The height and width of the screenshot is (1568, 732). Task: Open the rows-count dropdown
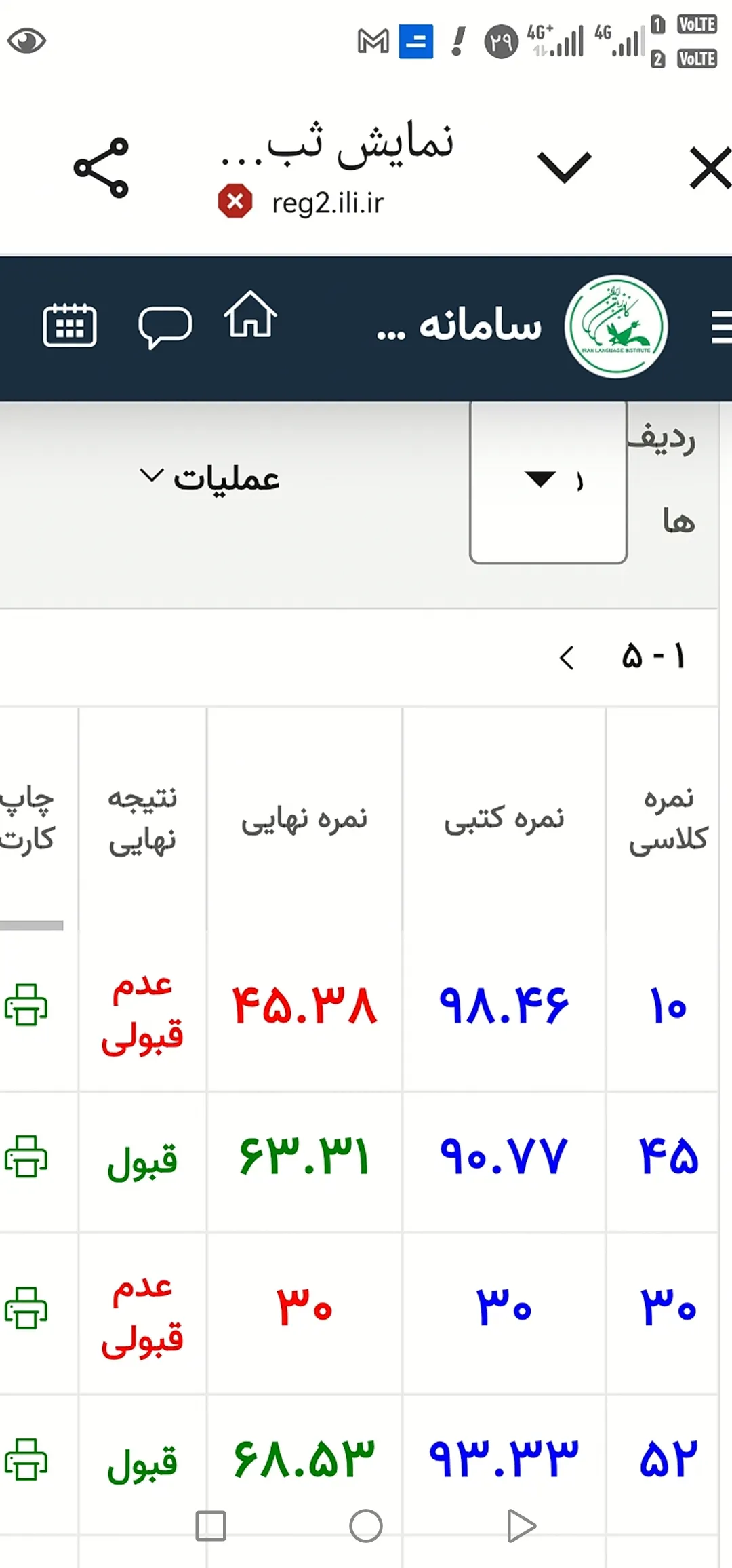click(548, 480)
